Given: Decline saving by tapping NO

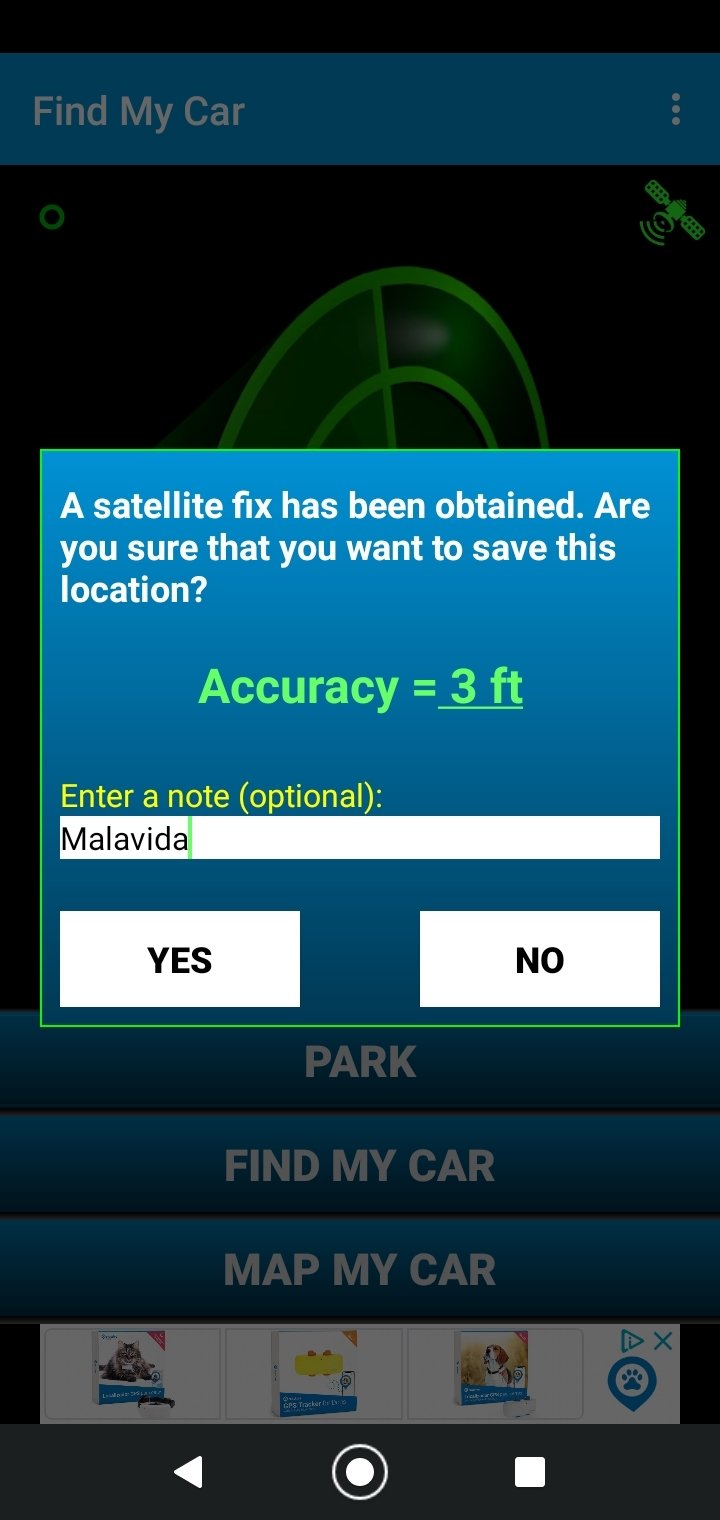Looking at the screenshot, I should point(540,958).
